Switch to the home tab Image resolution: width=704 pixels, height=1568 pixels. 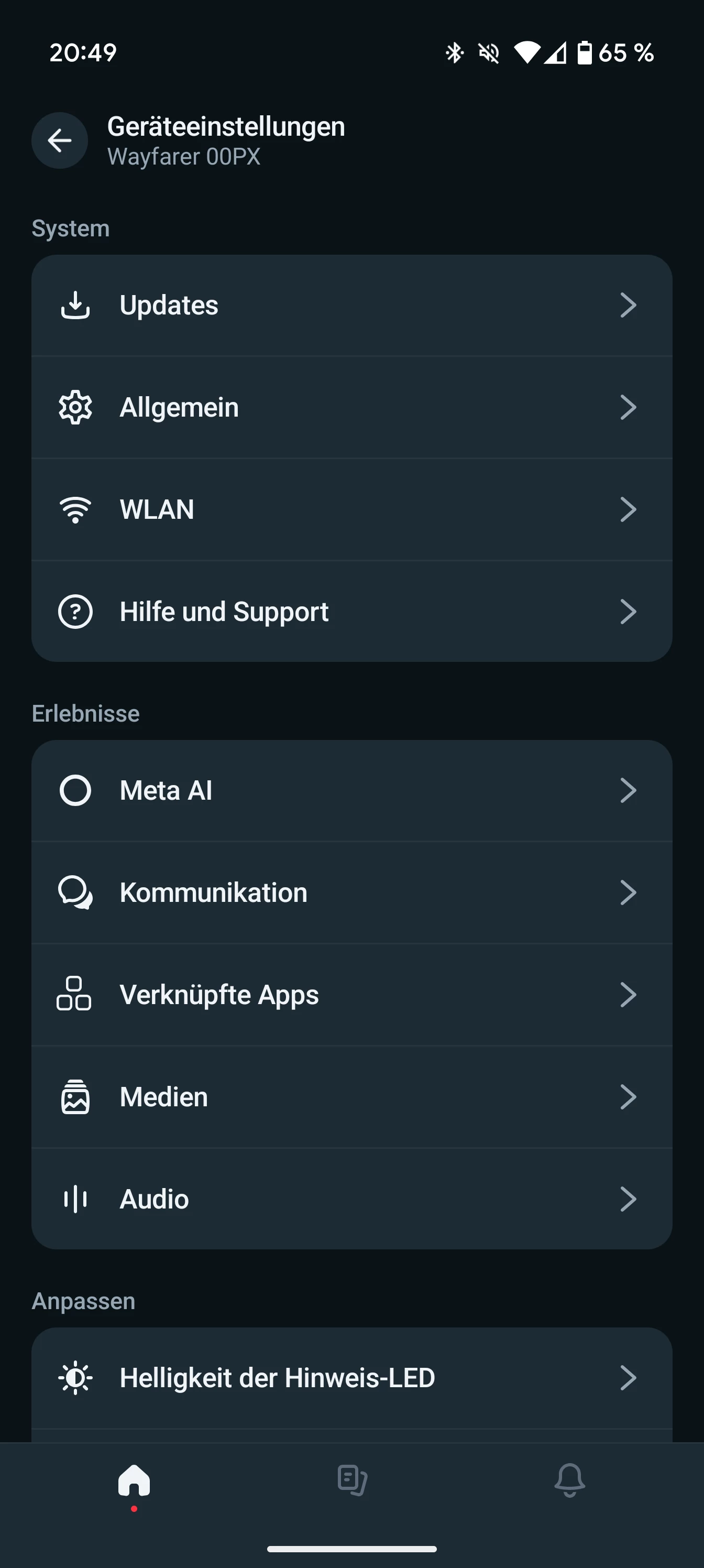pyautogui.click(x=134, y=1480)
